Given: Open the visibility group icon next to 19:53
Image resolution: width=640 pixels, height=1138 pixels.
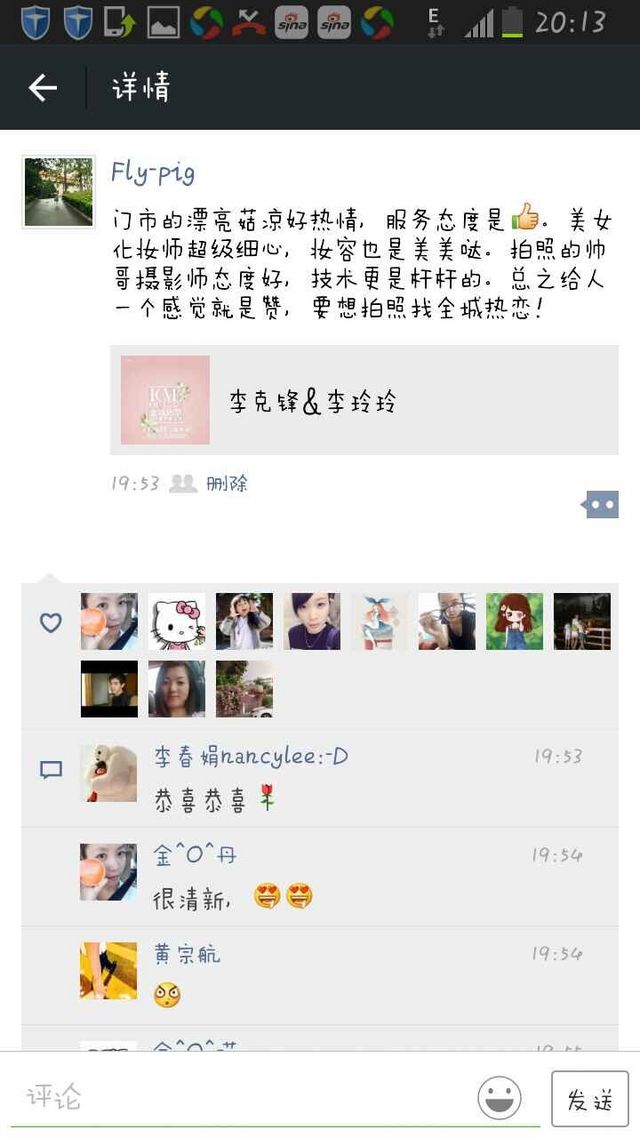Looking at the screenshot, I should [x=183, y=483].
